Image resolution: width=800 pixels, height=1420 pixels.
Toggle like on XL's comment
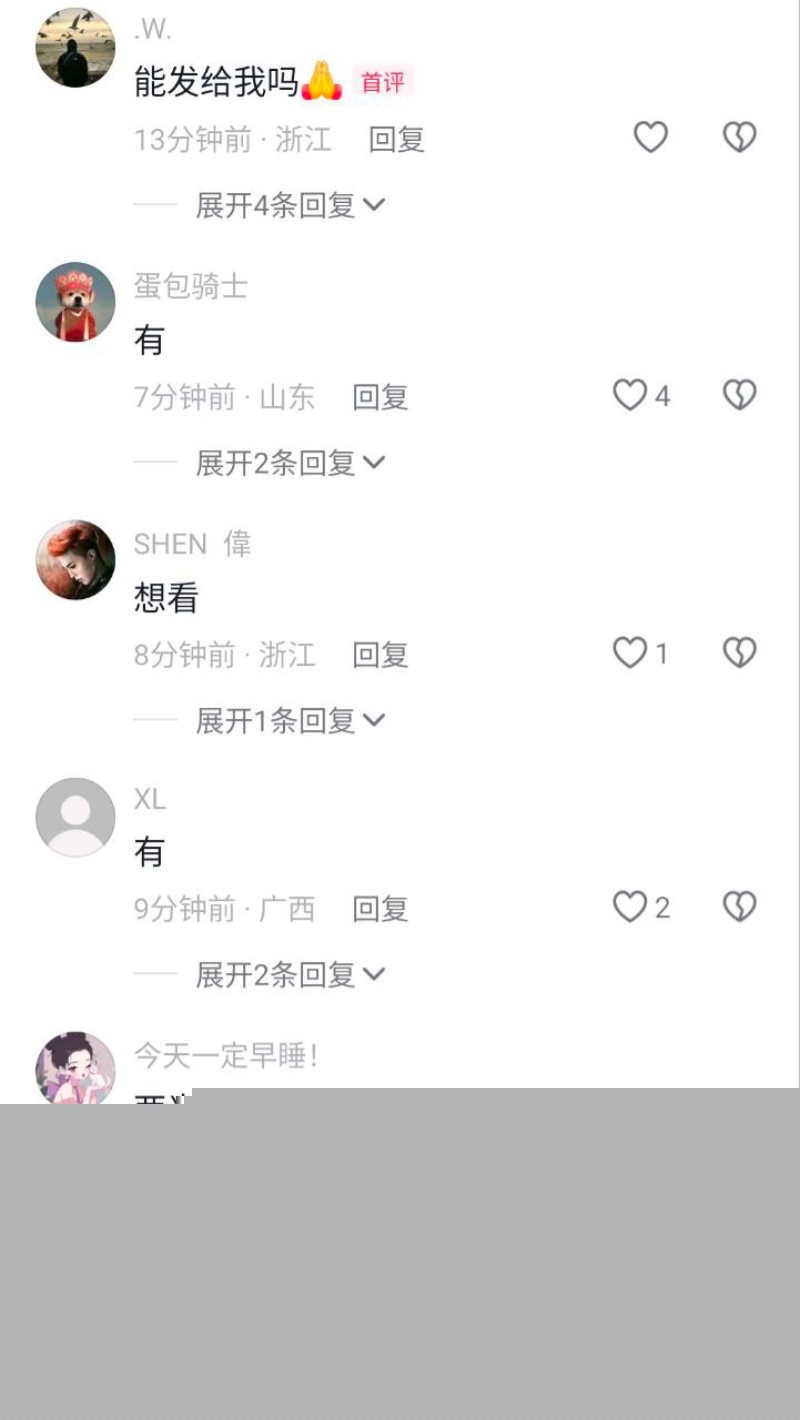click(x=630, y=906)
